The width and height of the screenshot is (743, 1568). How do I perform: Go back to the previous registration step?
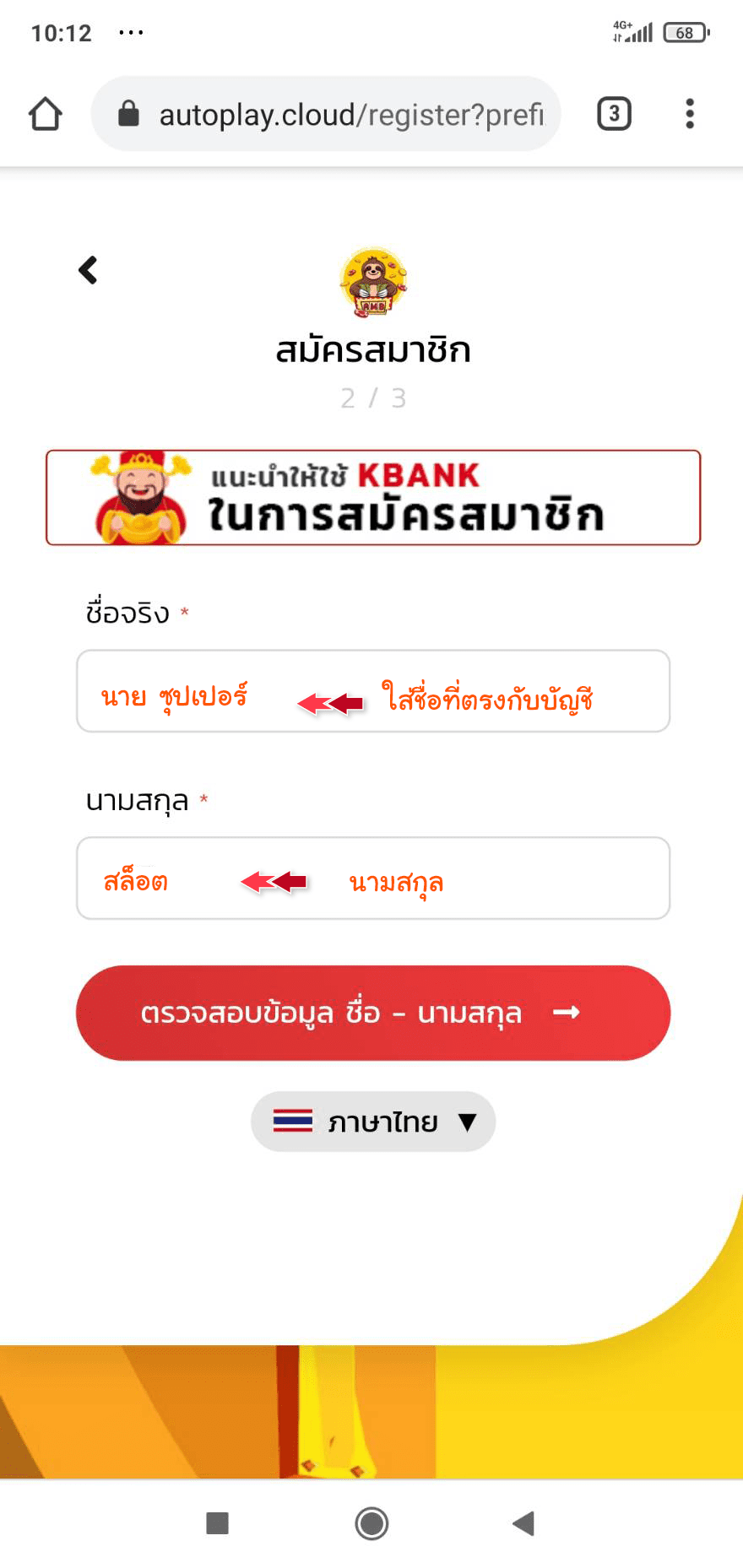[88, 270]
